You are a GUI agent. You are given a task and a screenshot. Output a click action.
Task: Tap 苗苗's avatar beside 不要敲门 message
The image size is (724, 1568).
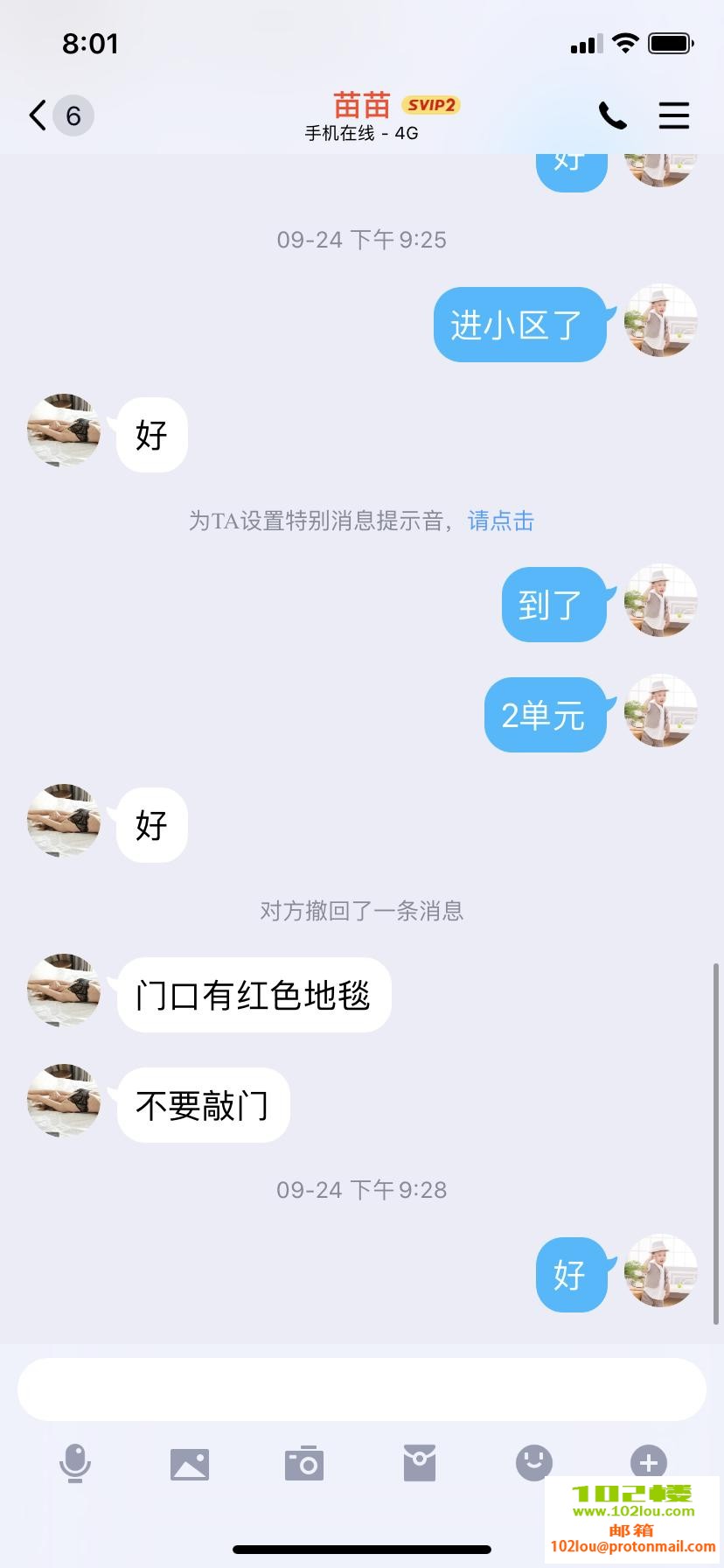point(64,1101)
